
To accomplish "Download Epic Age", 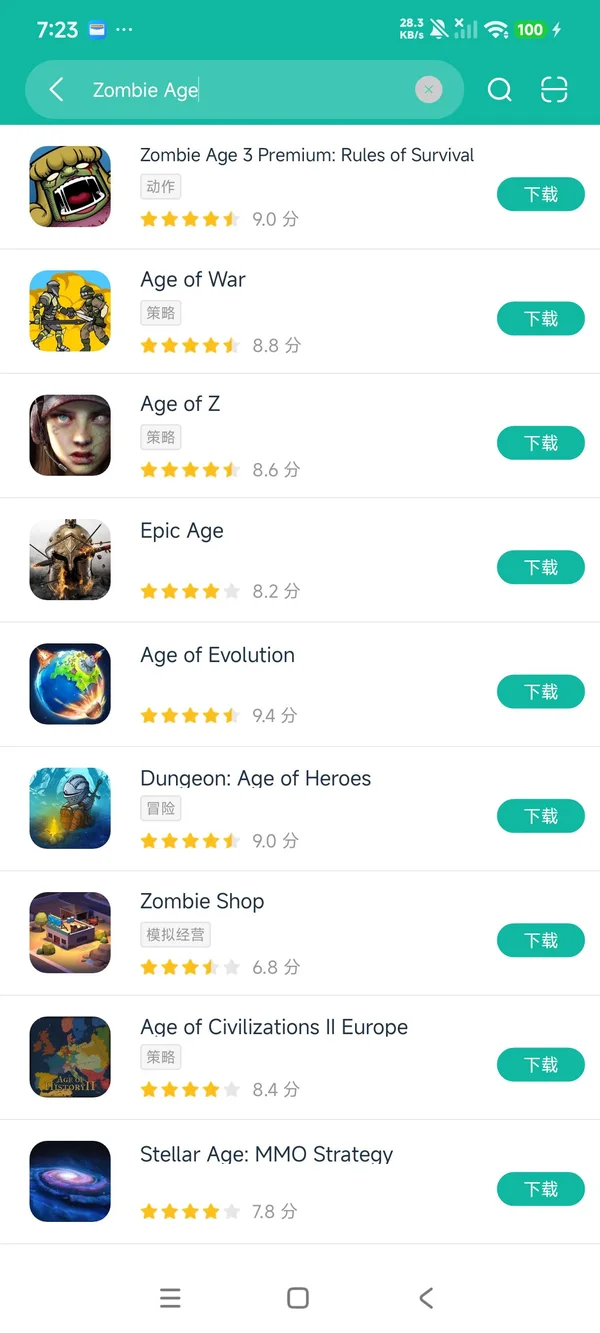I will pos(541,567).
